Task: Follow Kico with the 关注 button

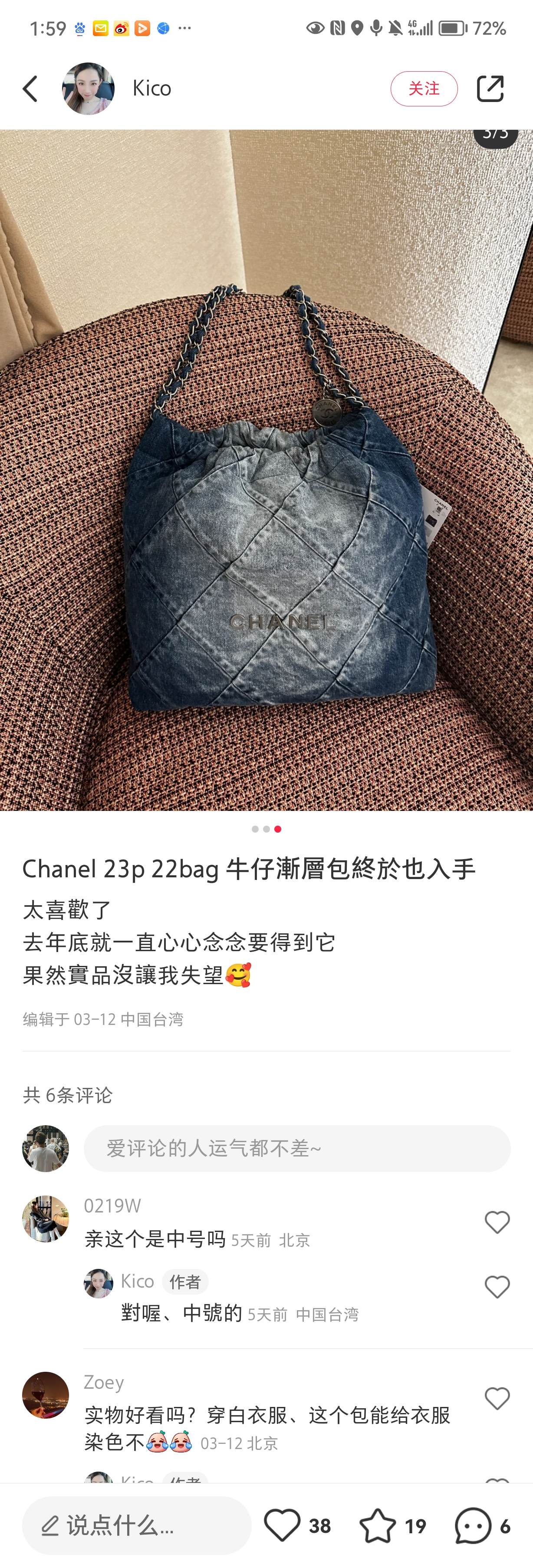Action: (x=424, y=89)
